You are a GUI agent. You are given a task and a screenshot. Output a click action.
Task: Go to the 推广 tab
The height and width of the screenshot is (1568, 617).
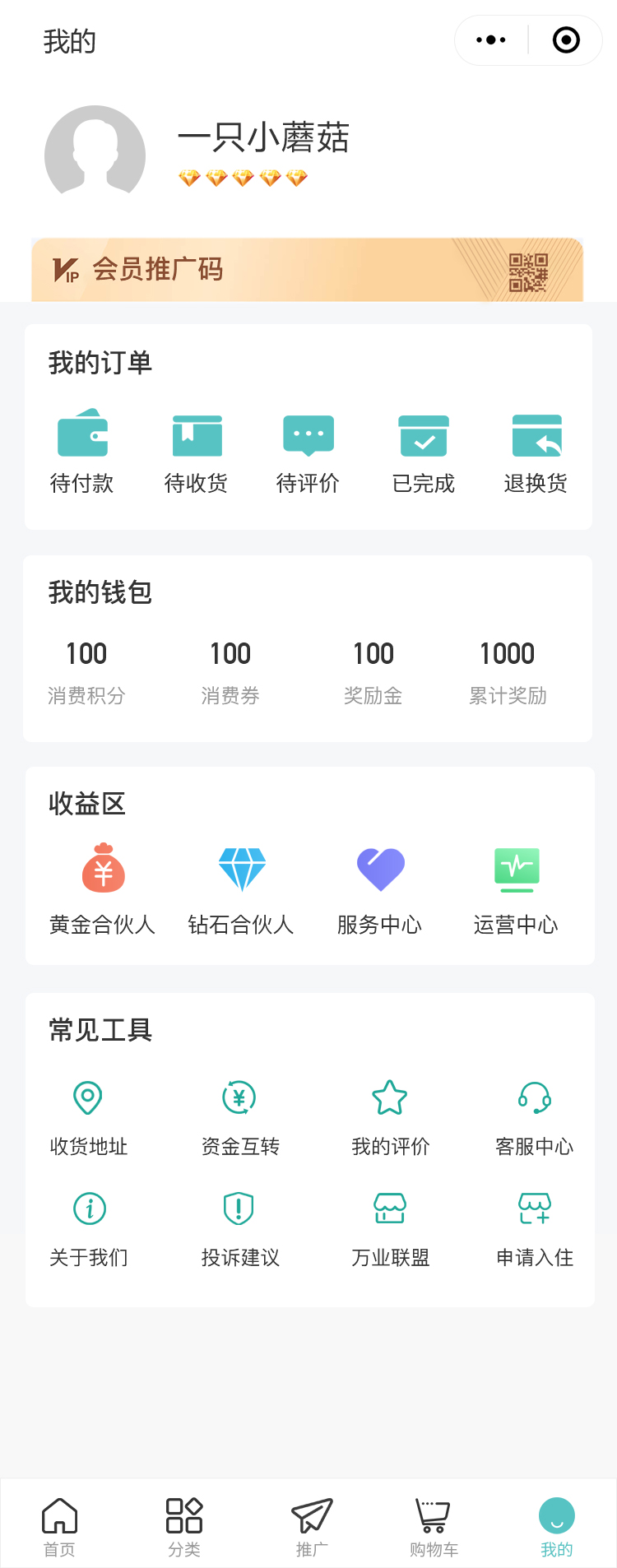pyautogui.click(x=312, y=1527)
